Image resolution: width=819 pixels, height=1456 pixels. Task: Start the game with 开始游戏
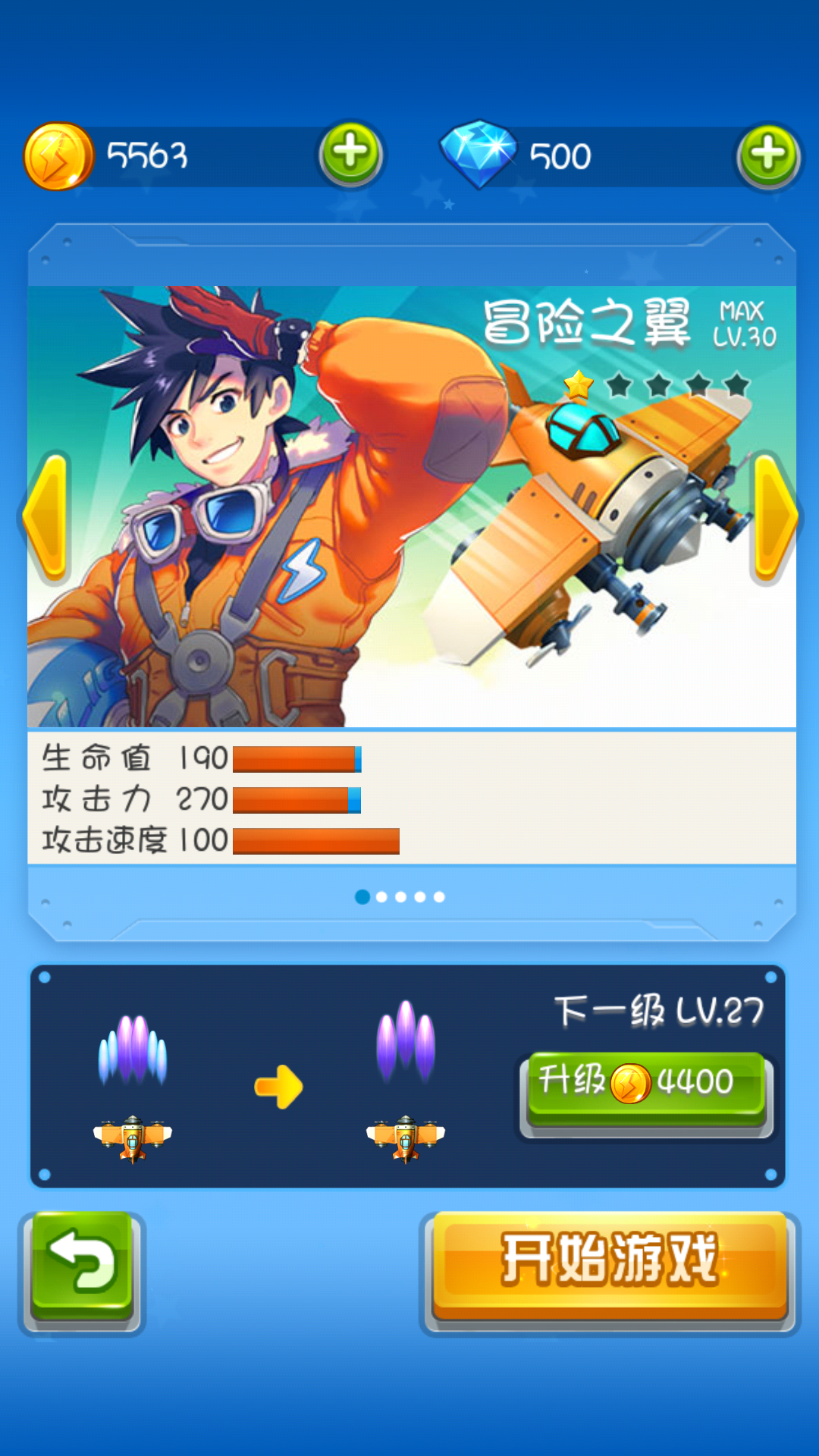tap(610, 1265)
